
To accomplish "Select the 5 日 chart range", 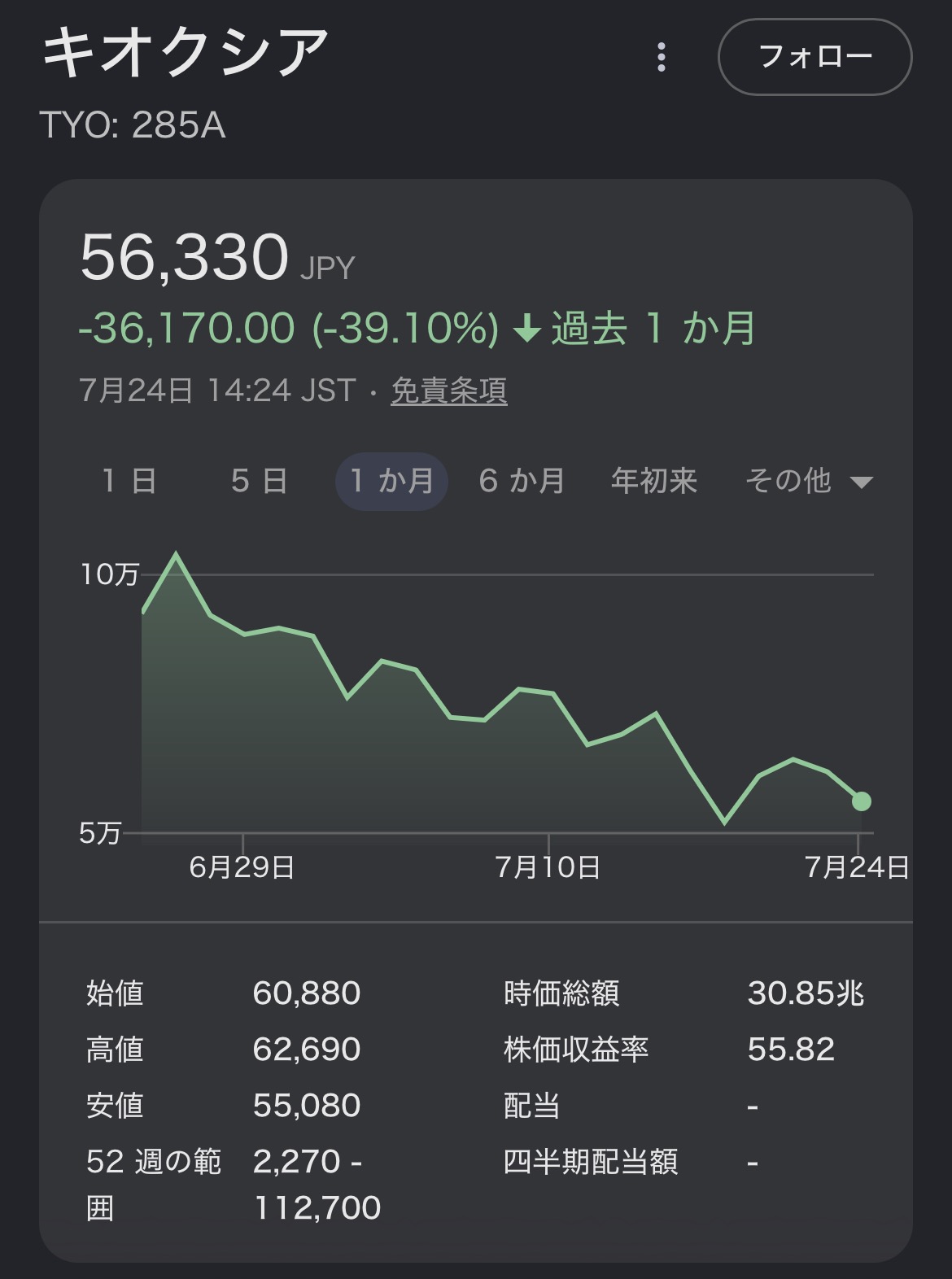I will pyautogui.click(x=259, y=481).
